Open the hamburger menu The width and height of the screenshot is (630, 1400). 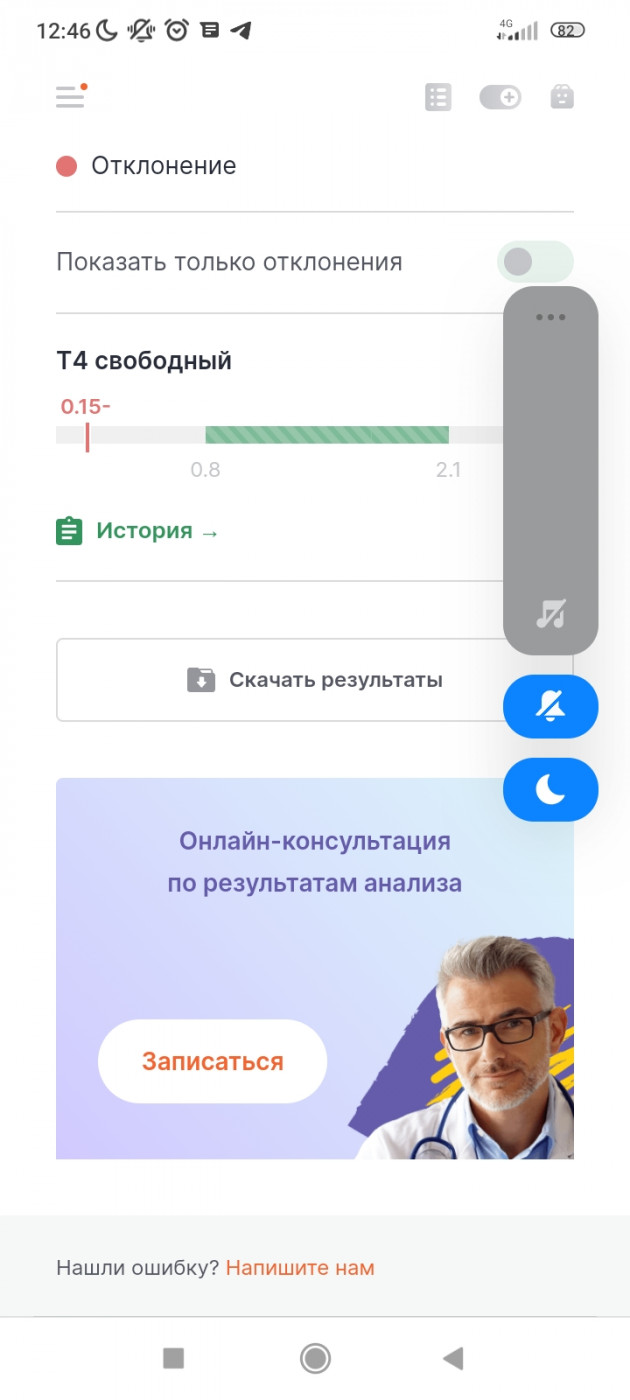point(70,97)
